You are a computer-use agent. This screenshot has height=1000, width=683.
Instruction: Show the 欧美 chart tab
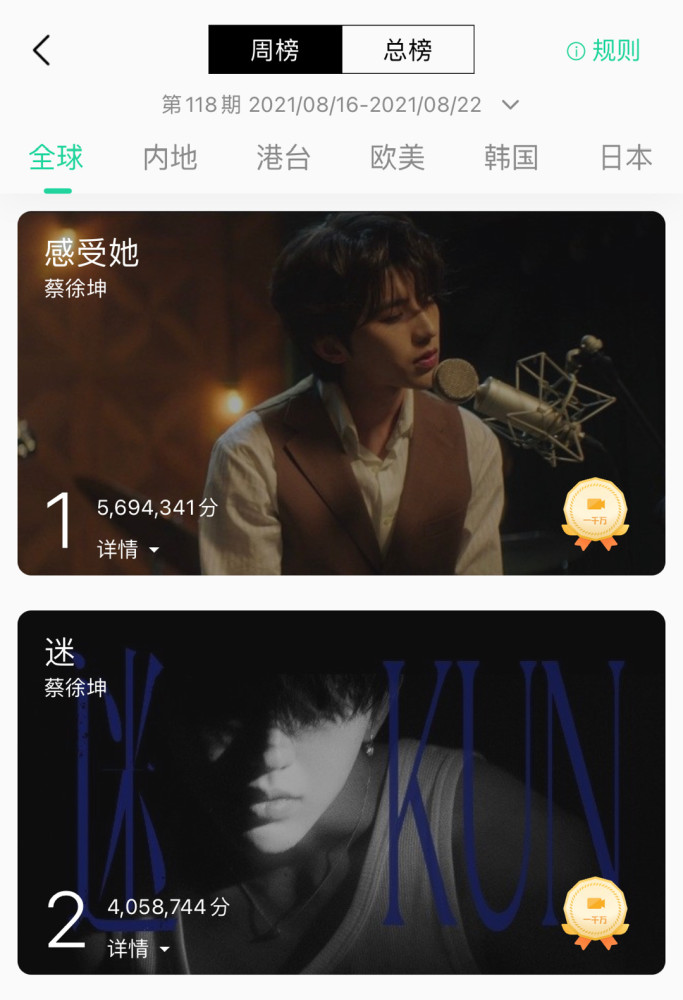pyautogui.click(x=398, y=158)
